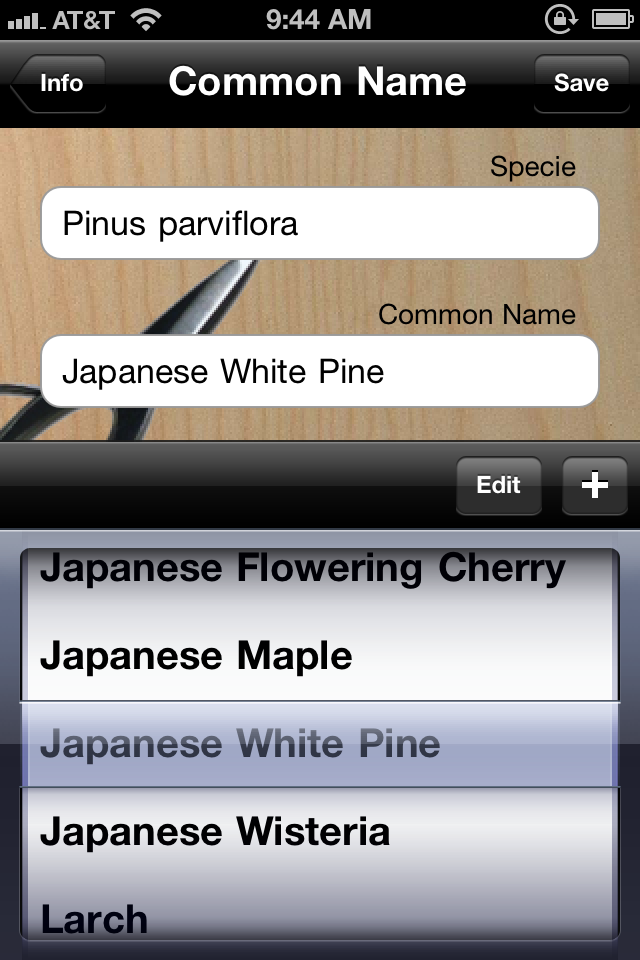Go back to the Info screen

pyautogui.click(x=58, y=83)
